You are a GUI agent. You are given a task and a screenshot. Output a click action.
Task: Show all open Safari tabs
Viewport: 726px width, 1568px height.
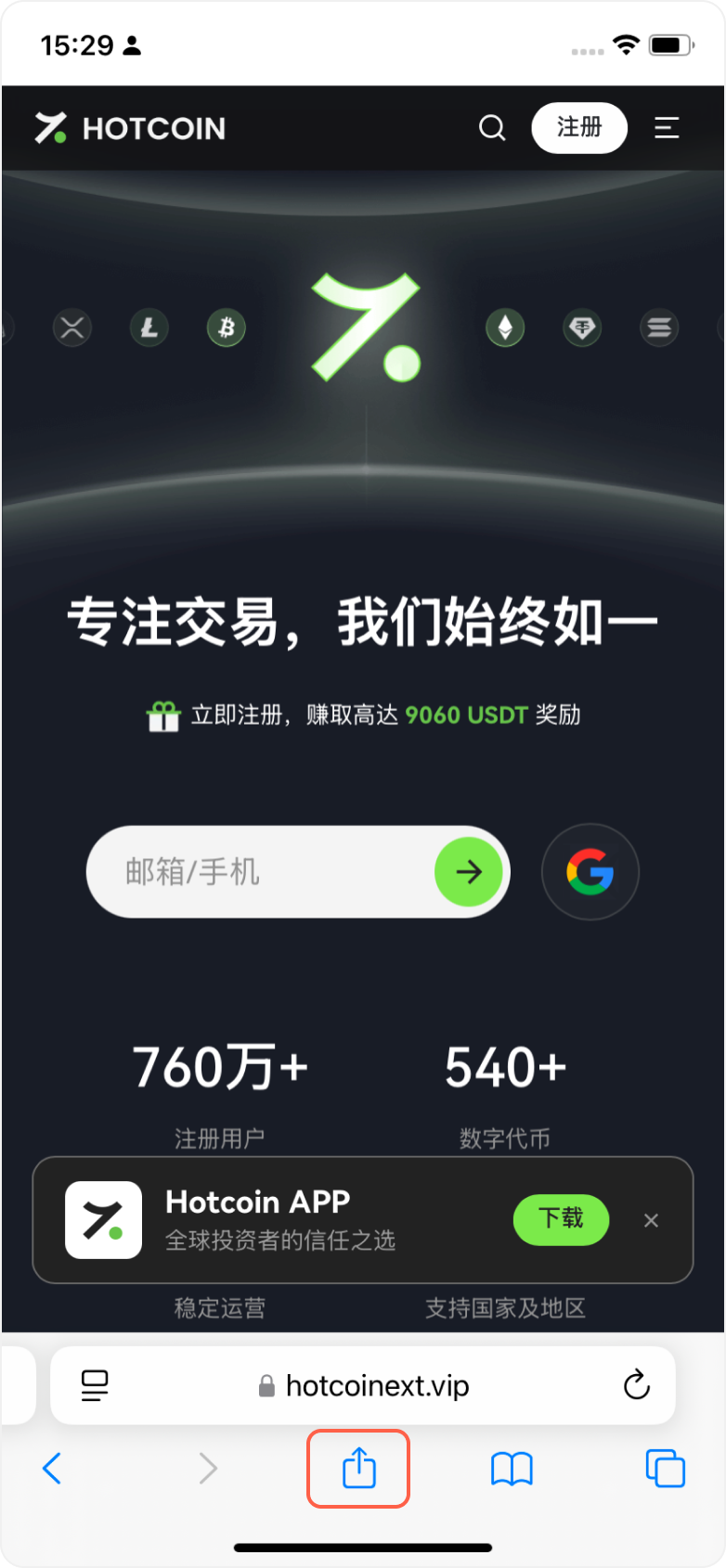coord(665,1469)
